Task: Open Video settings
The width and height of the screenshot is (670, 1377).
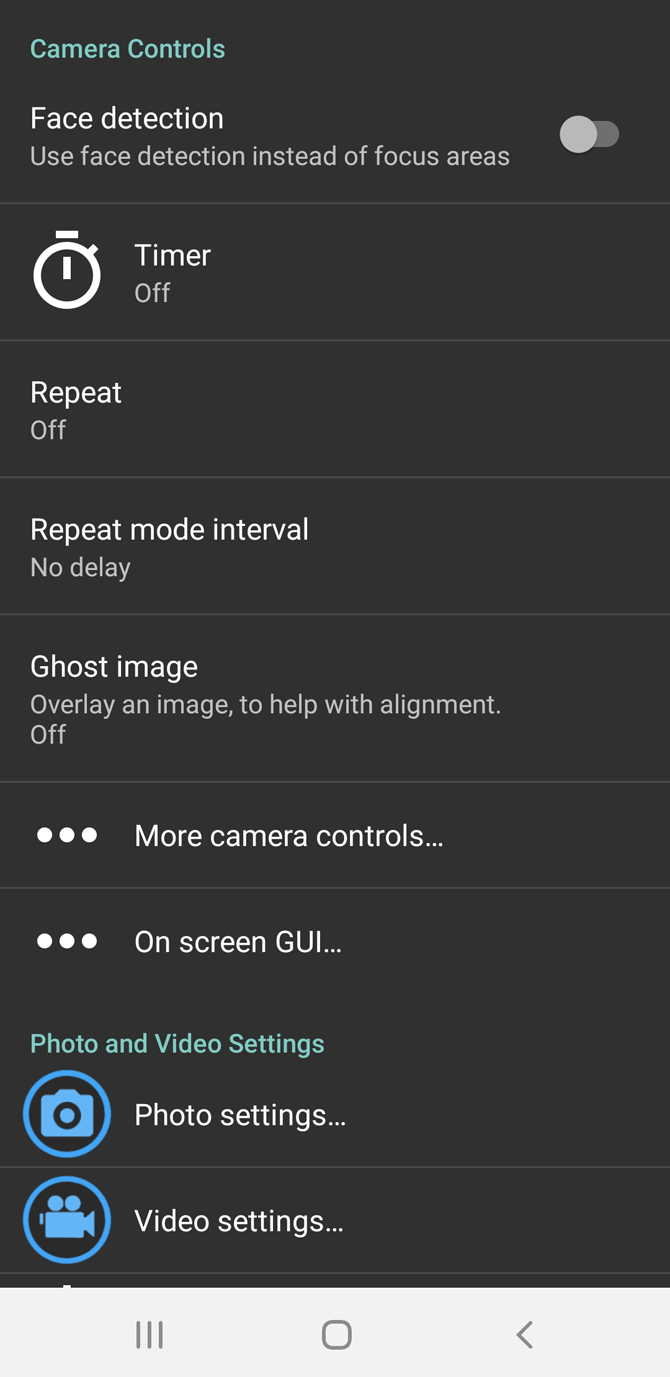Action: tap(238, 1220)
